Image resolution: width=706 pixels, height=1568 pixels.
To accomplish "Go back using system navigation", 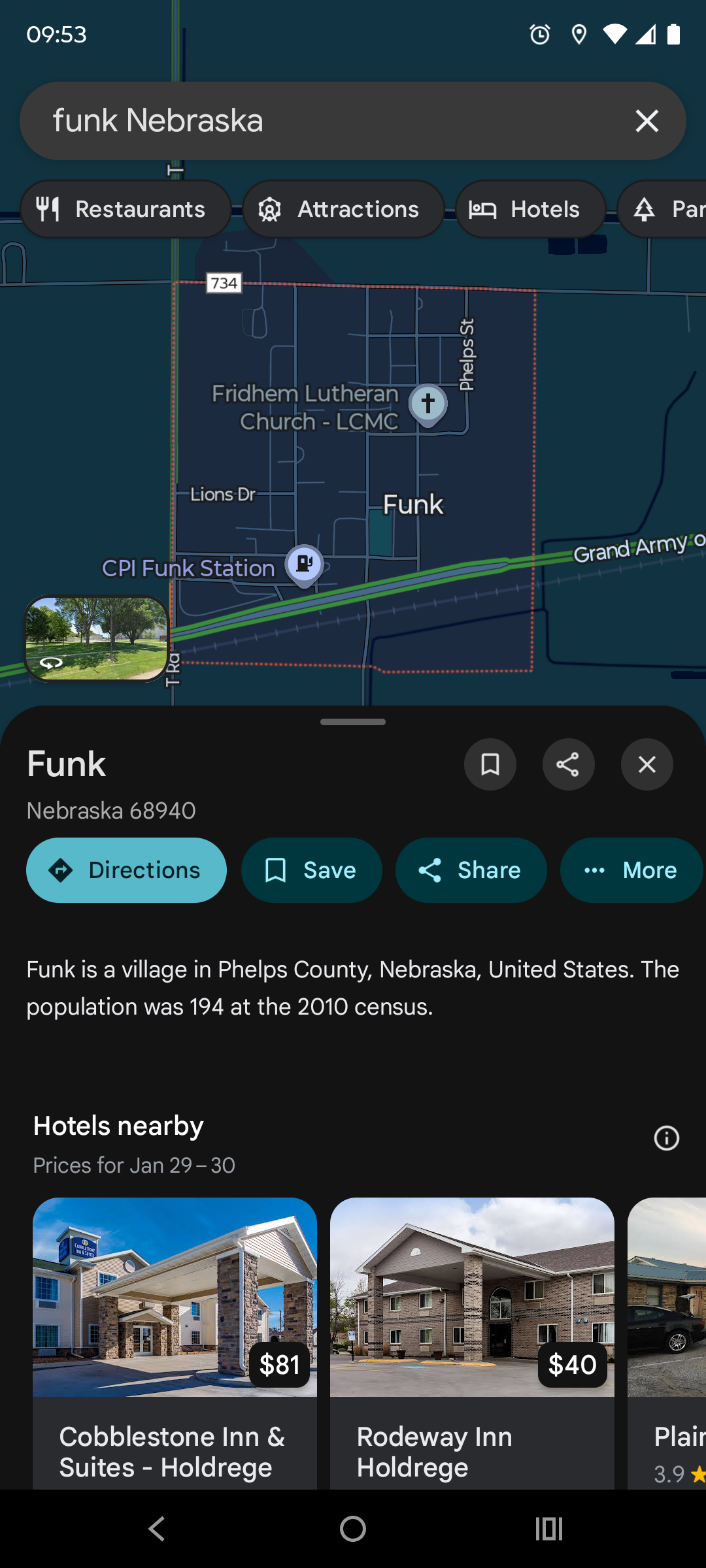I will click(157, 1529).
